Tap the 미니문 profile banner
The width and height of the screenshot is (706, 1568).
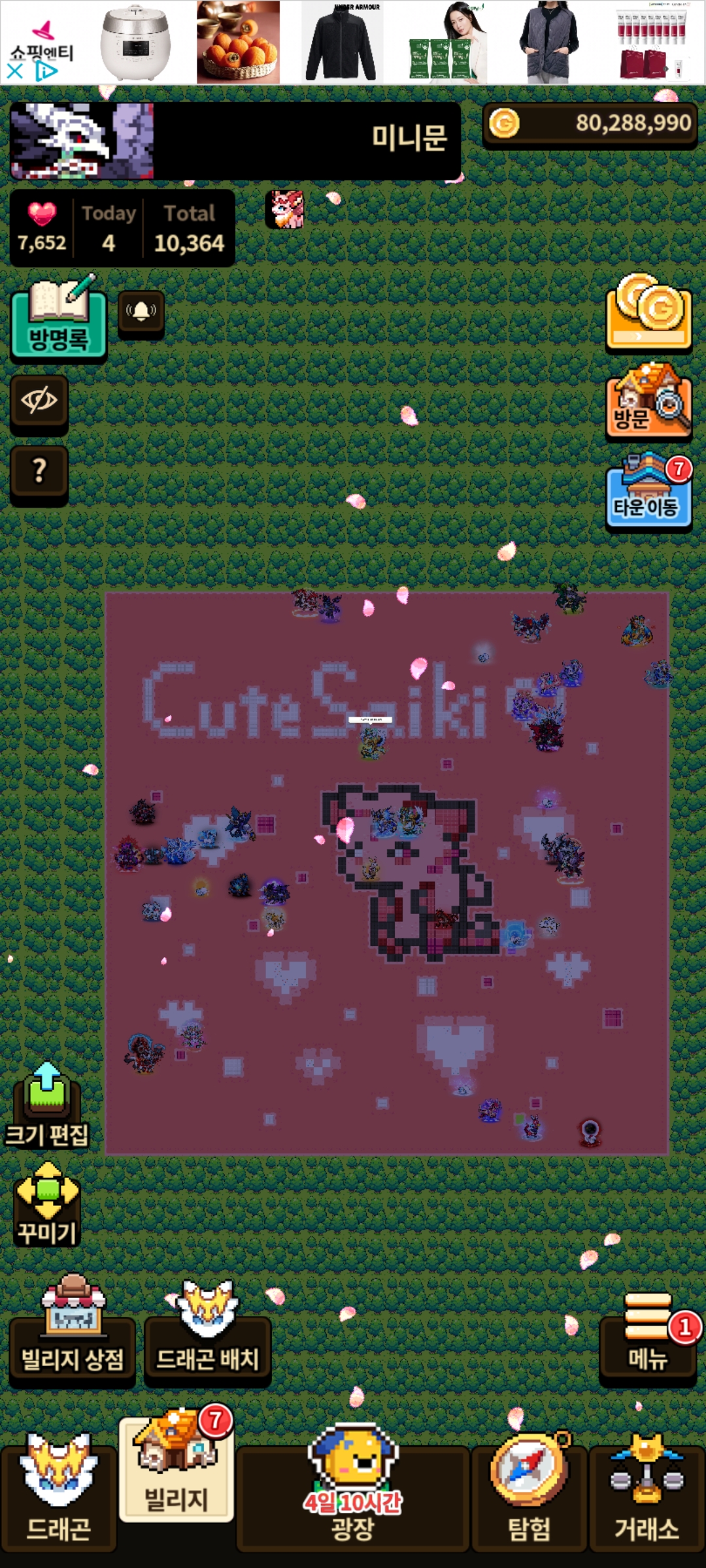coord(235,140)
